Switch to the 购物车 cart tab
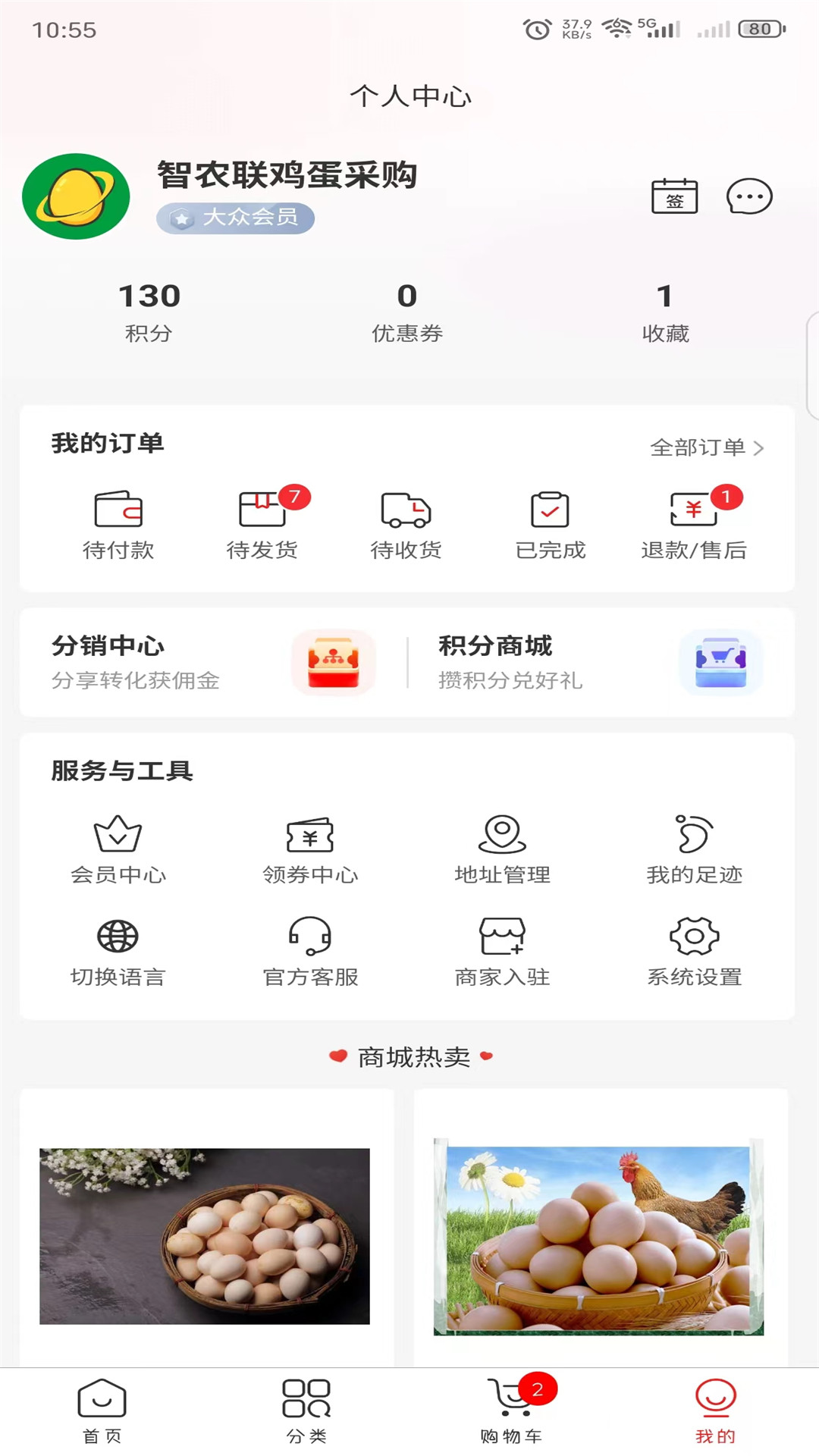Viewport: 819px width, 1456px height. coord(511,1410)
